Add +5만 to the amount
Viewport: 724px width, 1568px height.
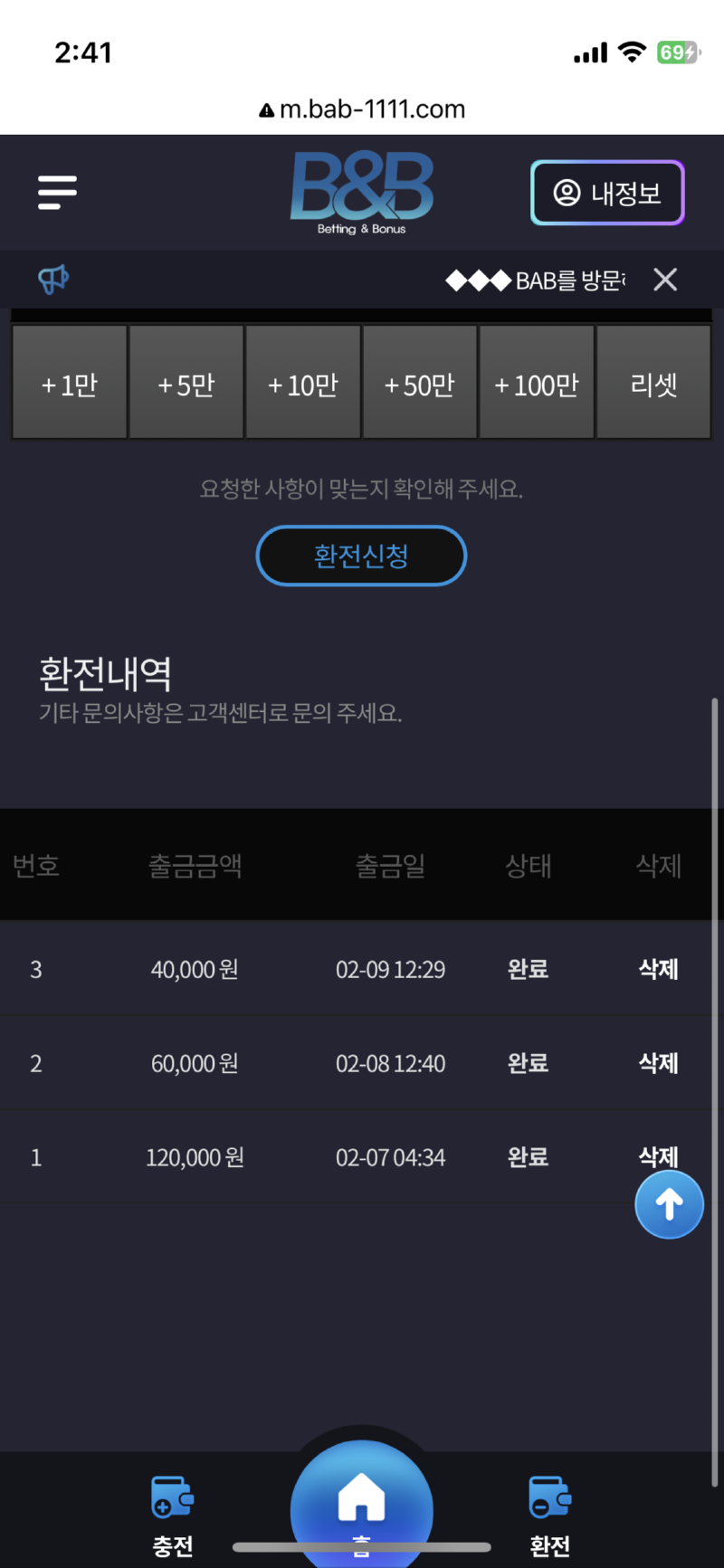[x=186, y=384]
